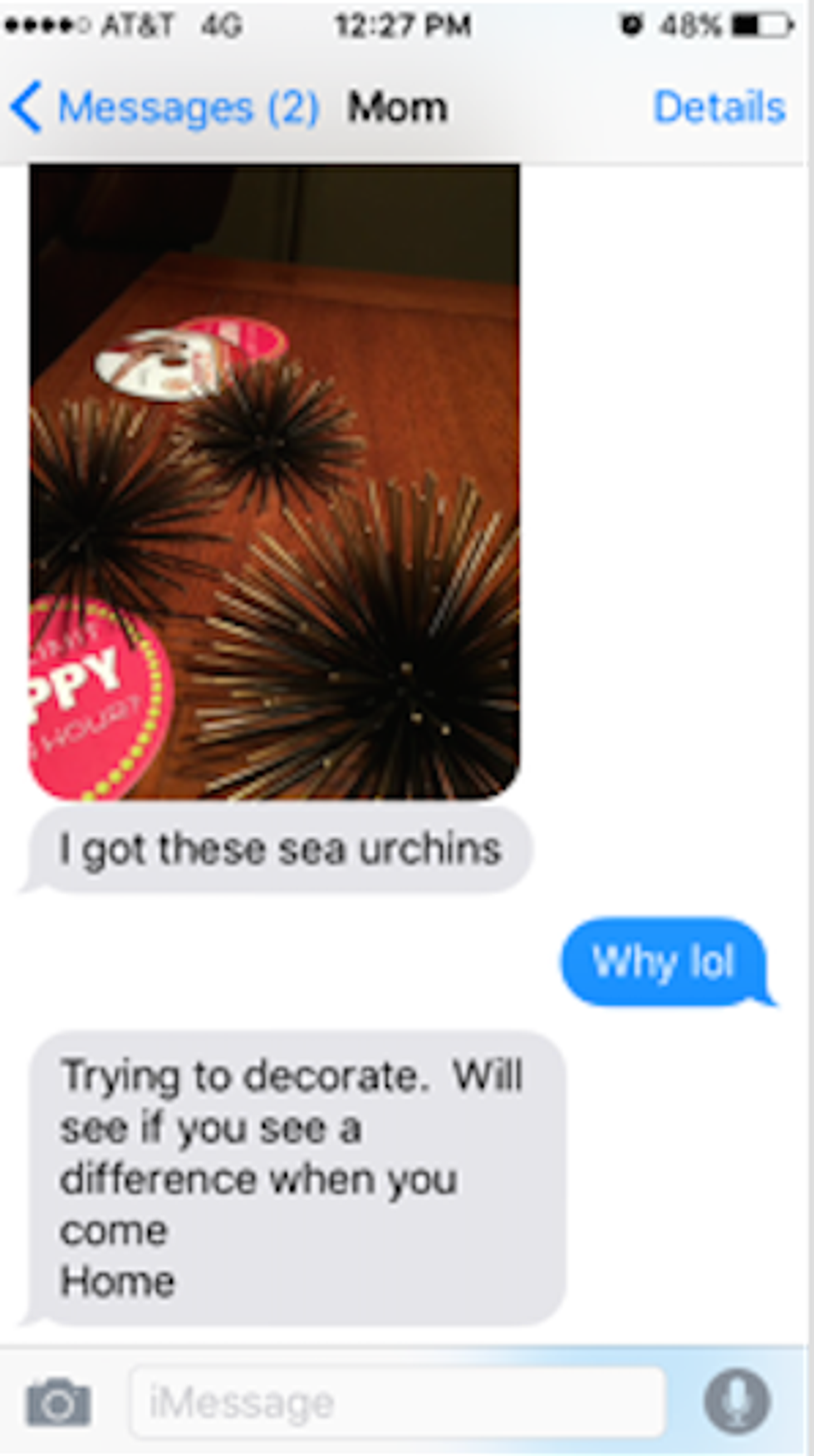Open the sea urchins photo
Screen dimensions: 814x1456
point(274,482)
